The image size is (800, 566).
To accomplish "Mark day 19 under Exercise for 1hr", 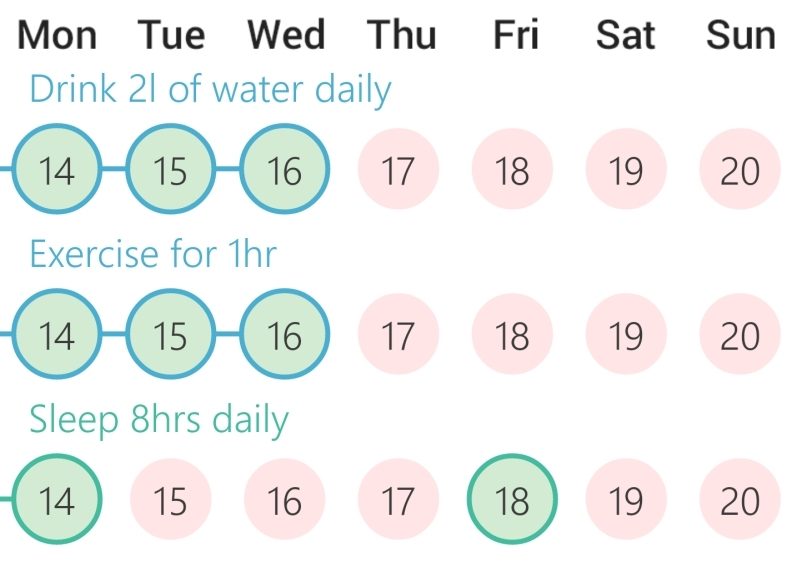I will click(626, 334).
